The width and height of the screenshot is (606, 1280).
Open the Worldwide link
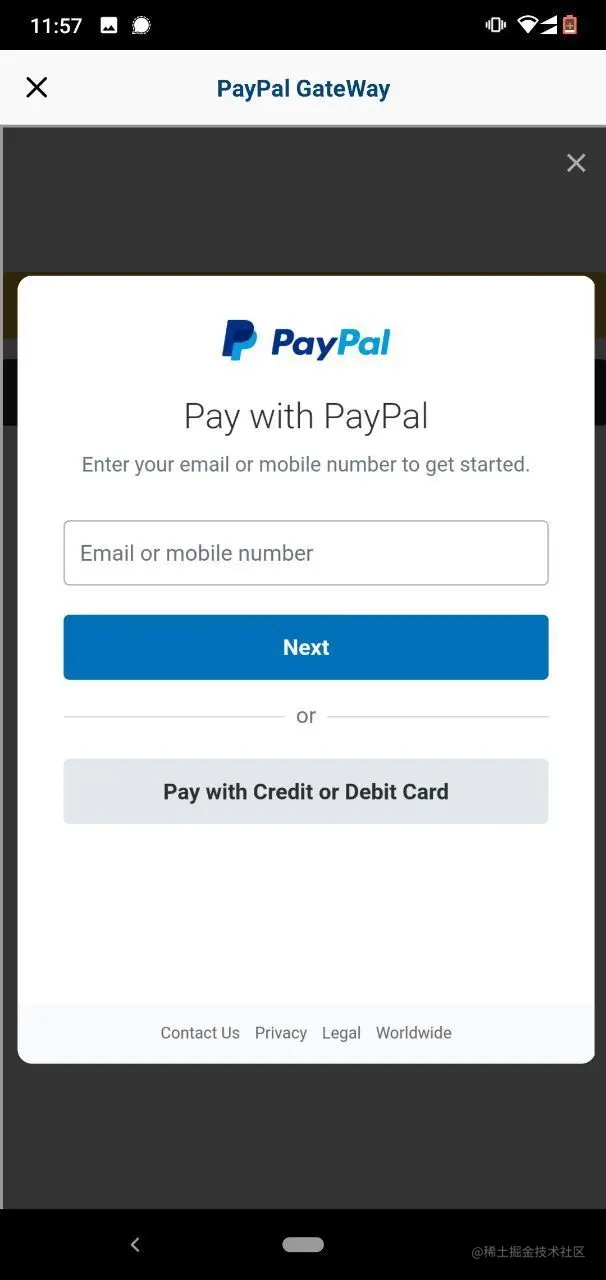[x=413, y=1033]
